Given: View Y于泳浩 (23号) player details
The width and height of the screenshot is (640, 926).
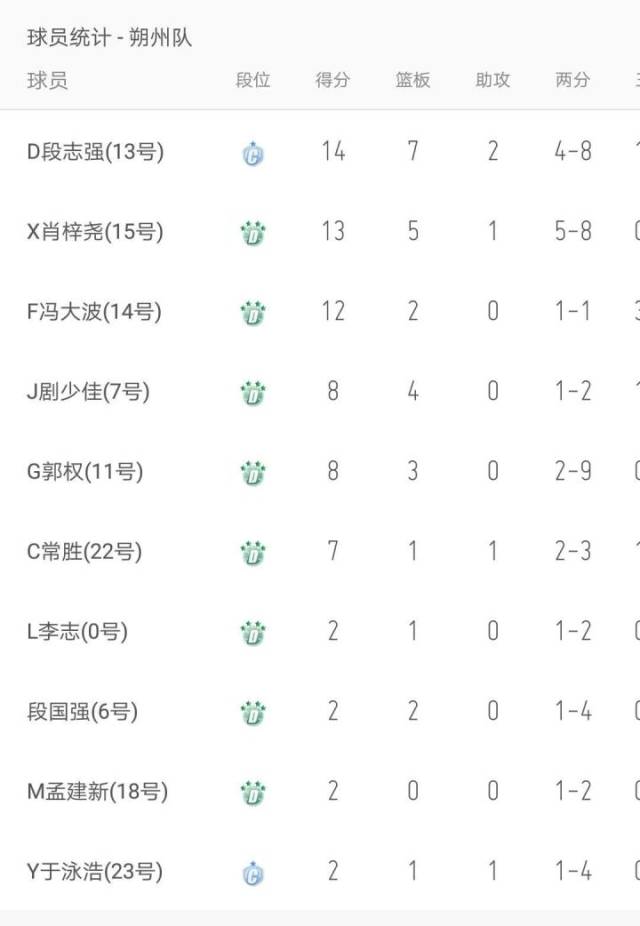Looking at the screenshot, I should (94, 872).
